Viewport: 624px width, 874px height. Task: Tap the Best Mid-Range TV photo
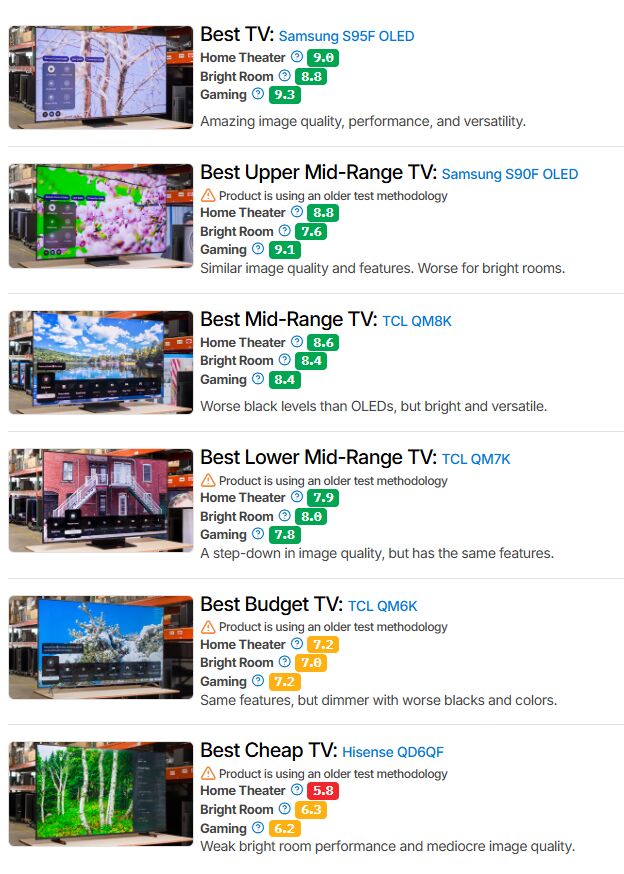101,362
